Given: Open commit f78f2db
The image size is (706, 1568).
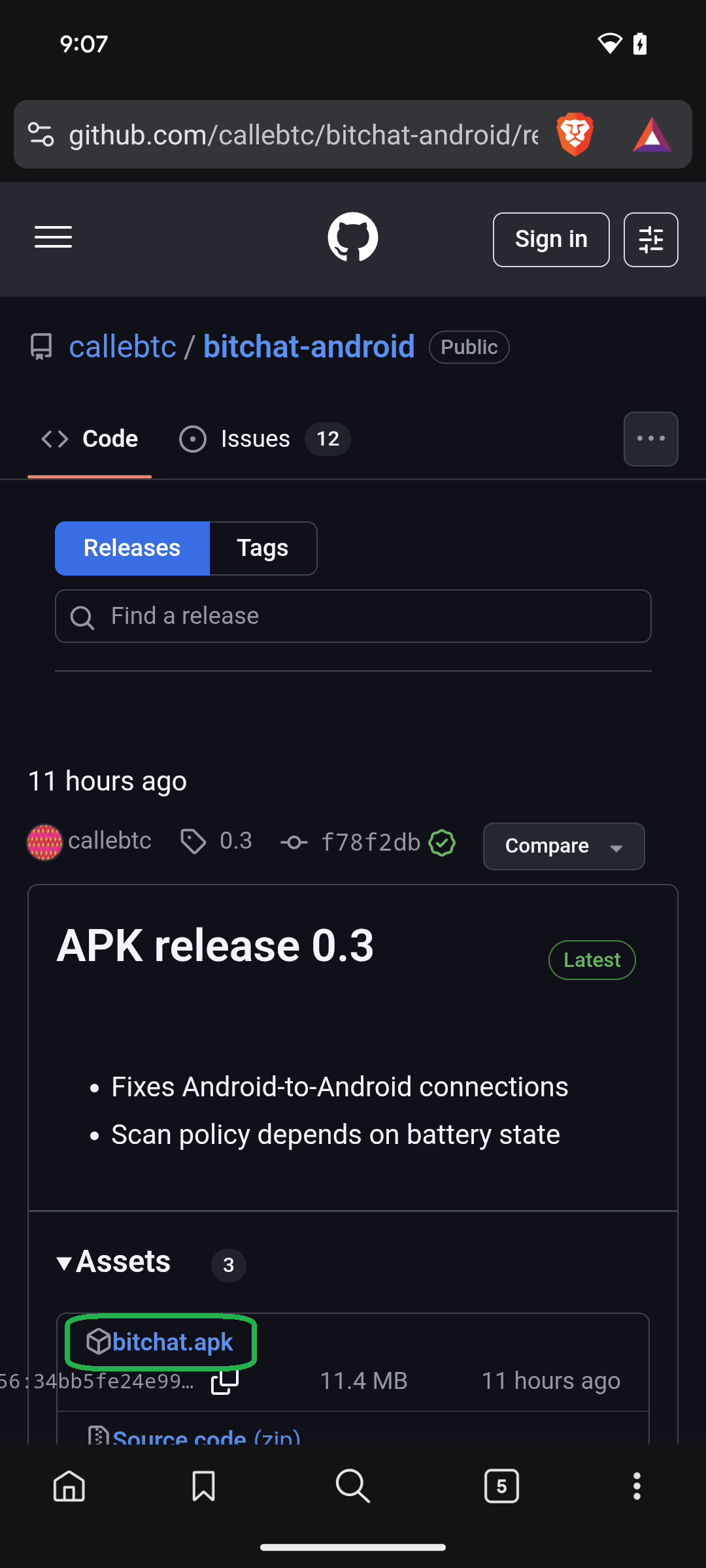Looking at the screenshot, I should tap(371, 842).
